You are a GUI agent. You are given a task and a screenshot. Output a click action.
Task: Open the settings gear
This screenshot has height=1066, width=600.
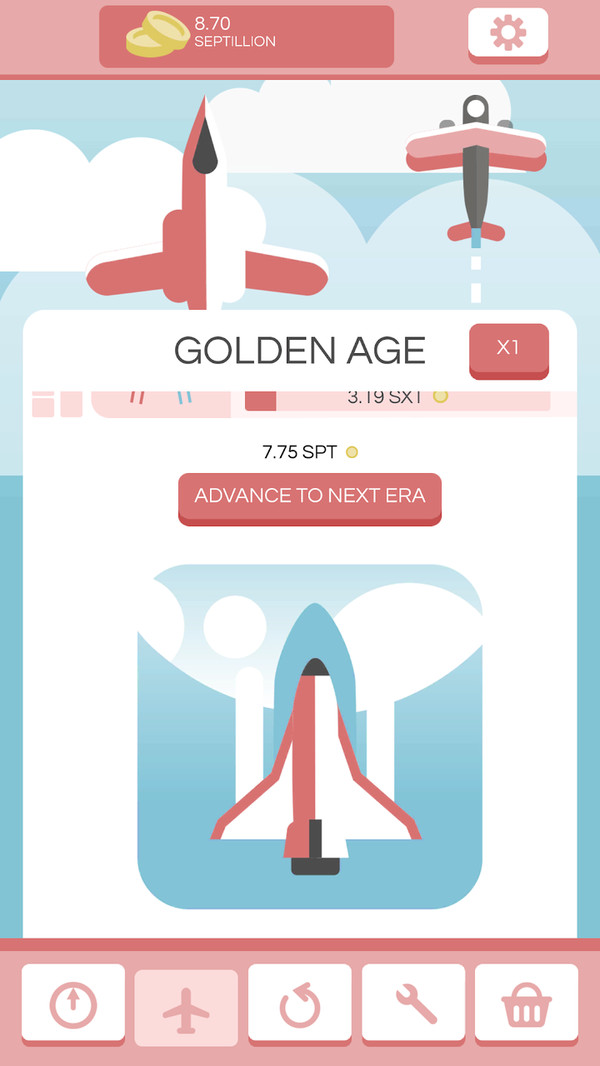click(x=508, y=33)
